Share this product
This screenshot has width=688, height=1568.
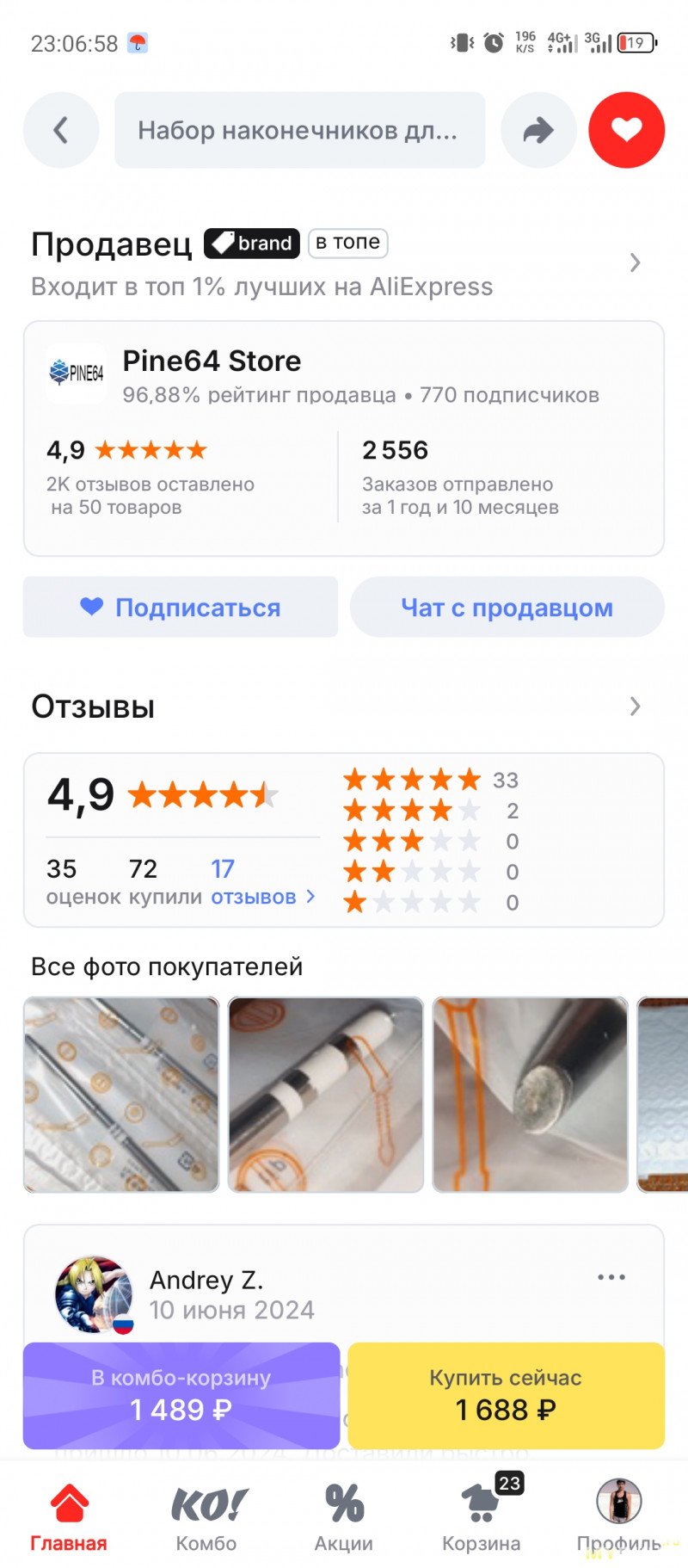(x=538, y=130)
